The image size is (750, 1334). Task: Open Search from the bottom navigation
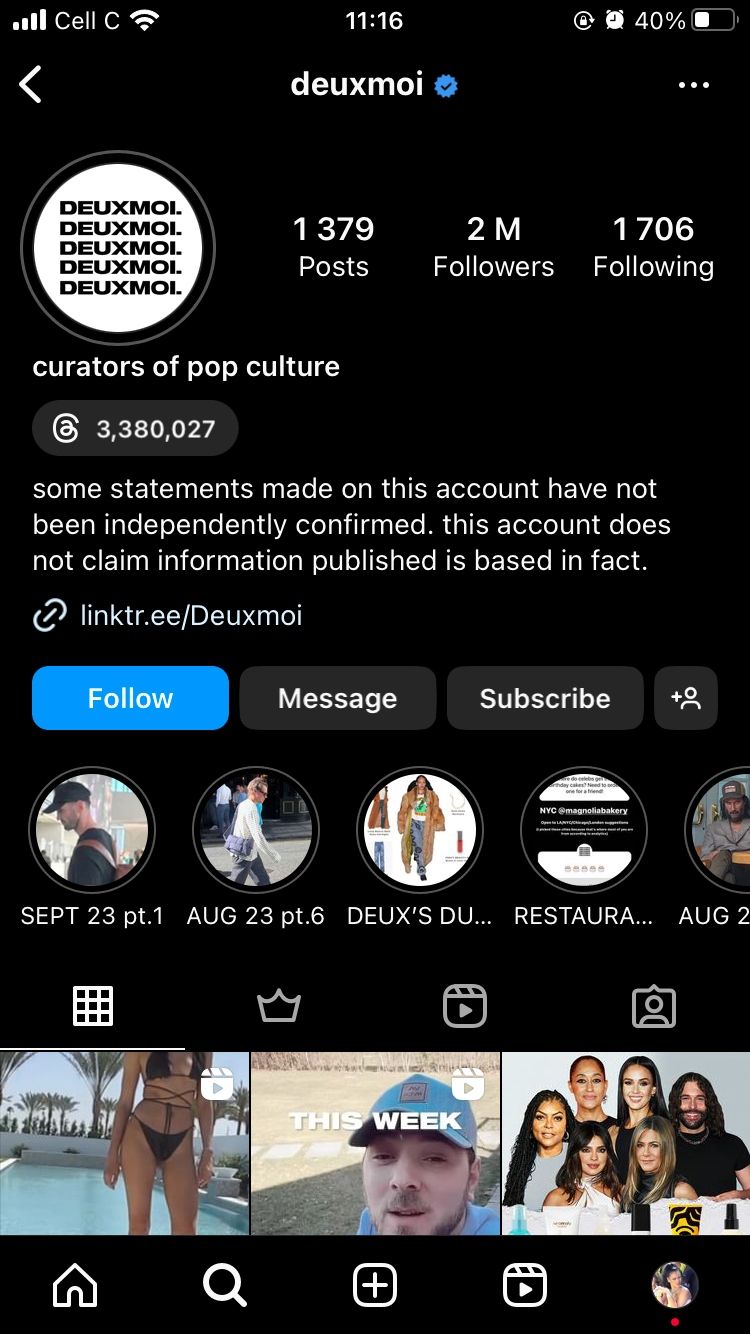tap(225, 1285)
